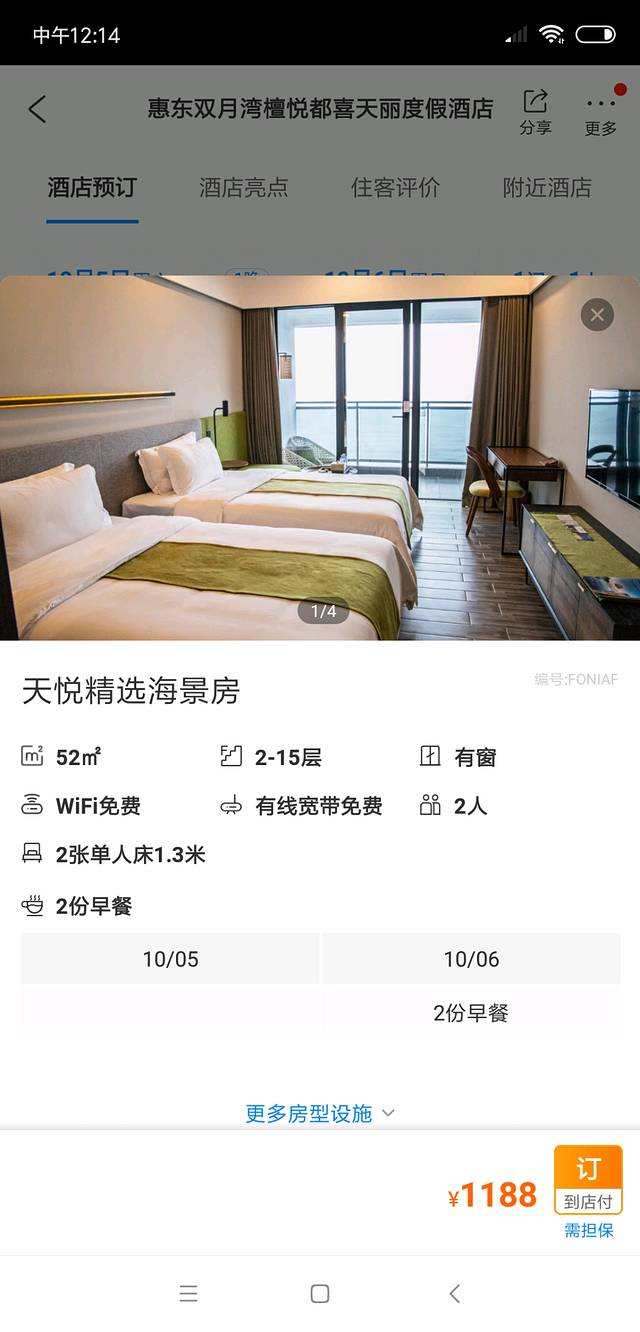Select the 酒店预订 tab
640x1332 pixels.
tap(92, 187)
